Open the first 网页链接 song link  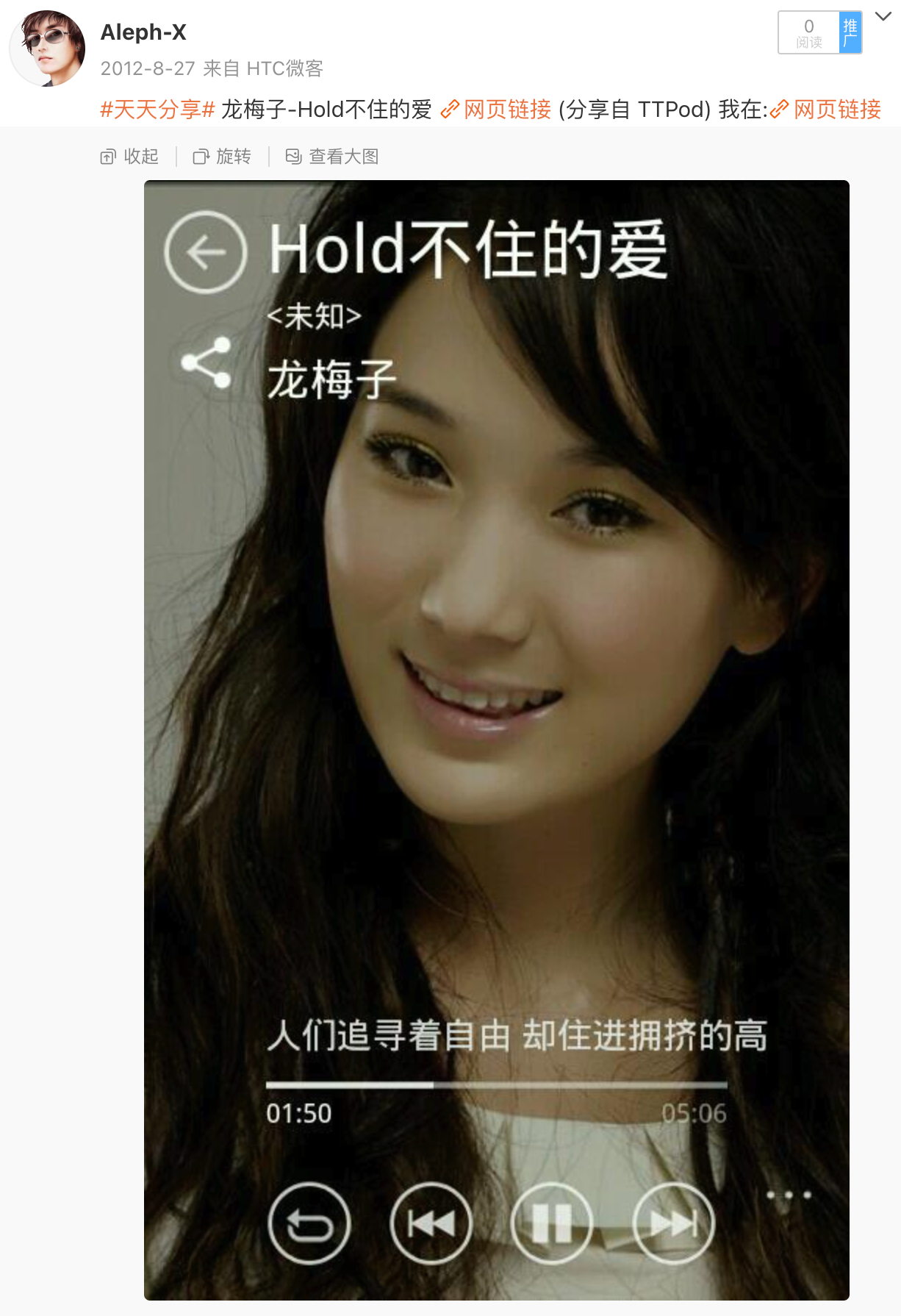coord(497,110)
